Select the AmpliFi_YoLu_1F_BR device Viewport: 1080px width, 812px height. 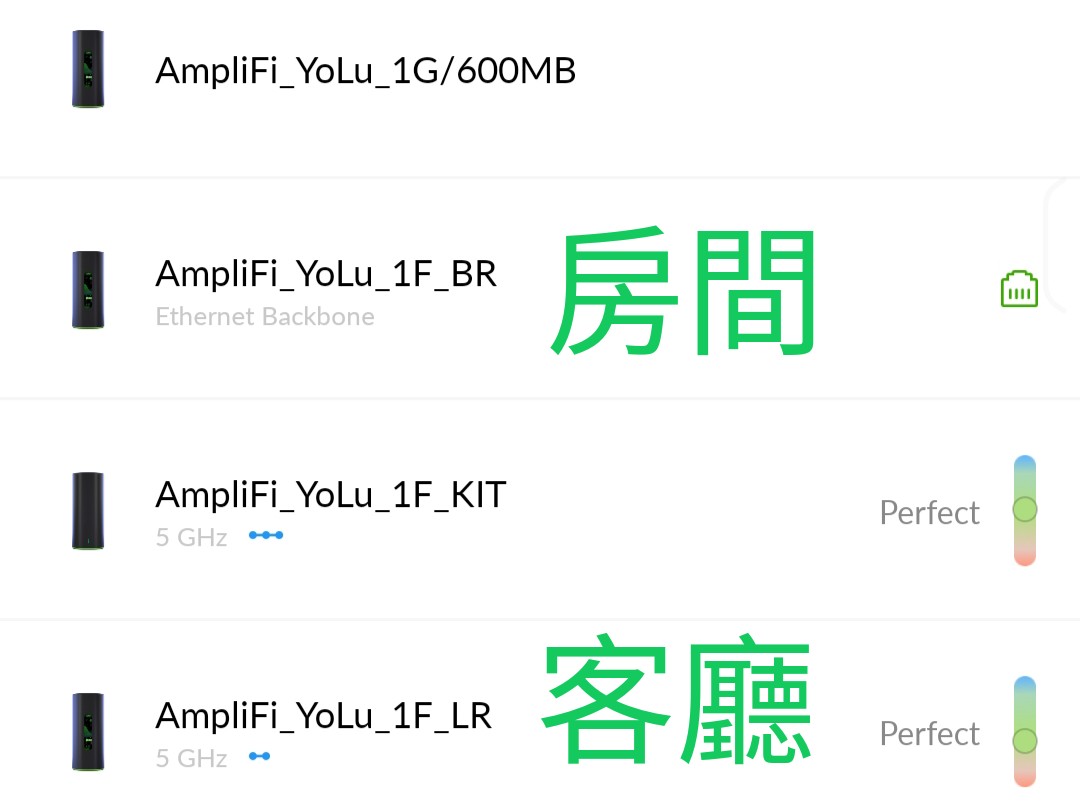(326, 274)
